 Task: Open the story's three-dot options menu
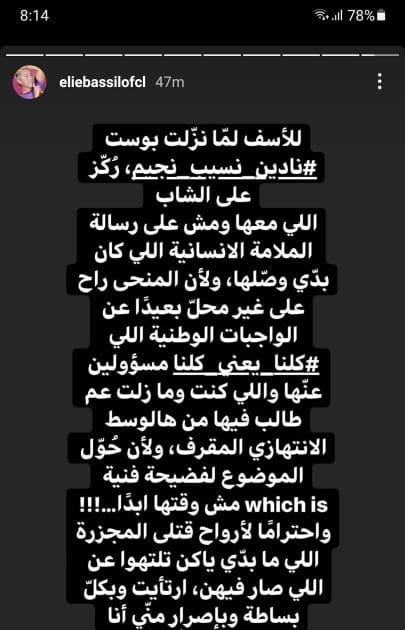coord(379,82)
